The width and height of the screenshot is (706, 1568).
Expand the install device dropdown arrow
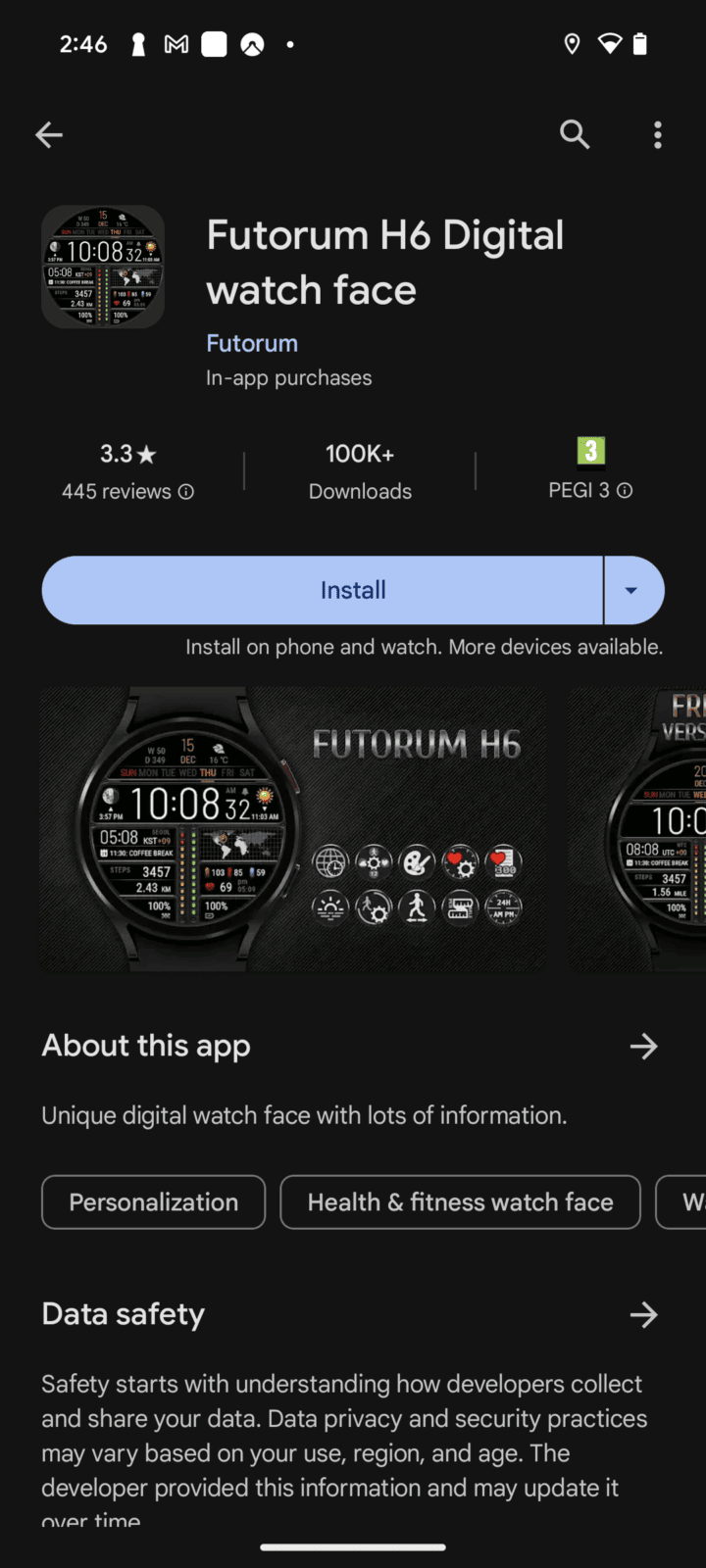[631, 590]
